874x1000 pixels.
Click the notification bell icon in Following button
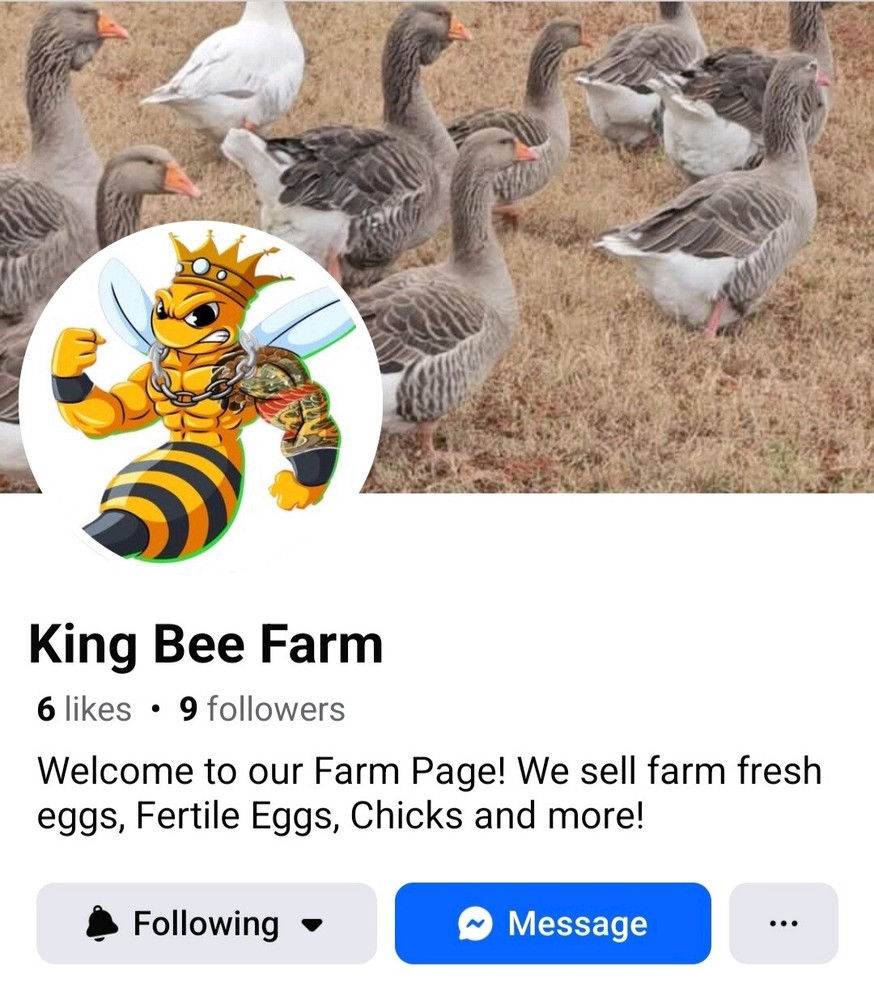100,923
